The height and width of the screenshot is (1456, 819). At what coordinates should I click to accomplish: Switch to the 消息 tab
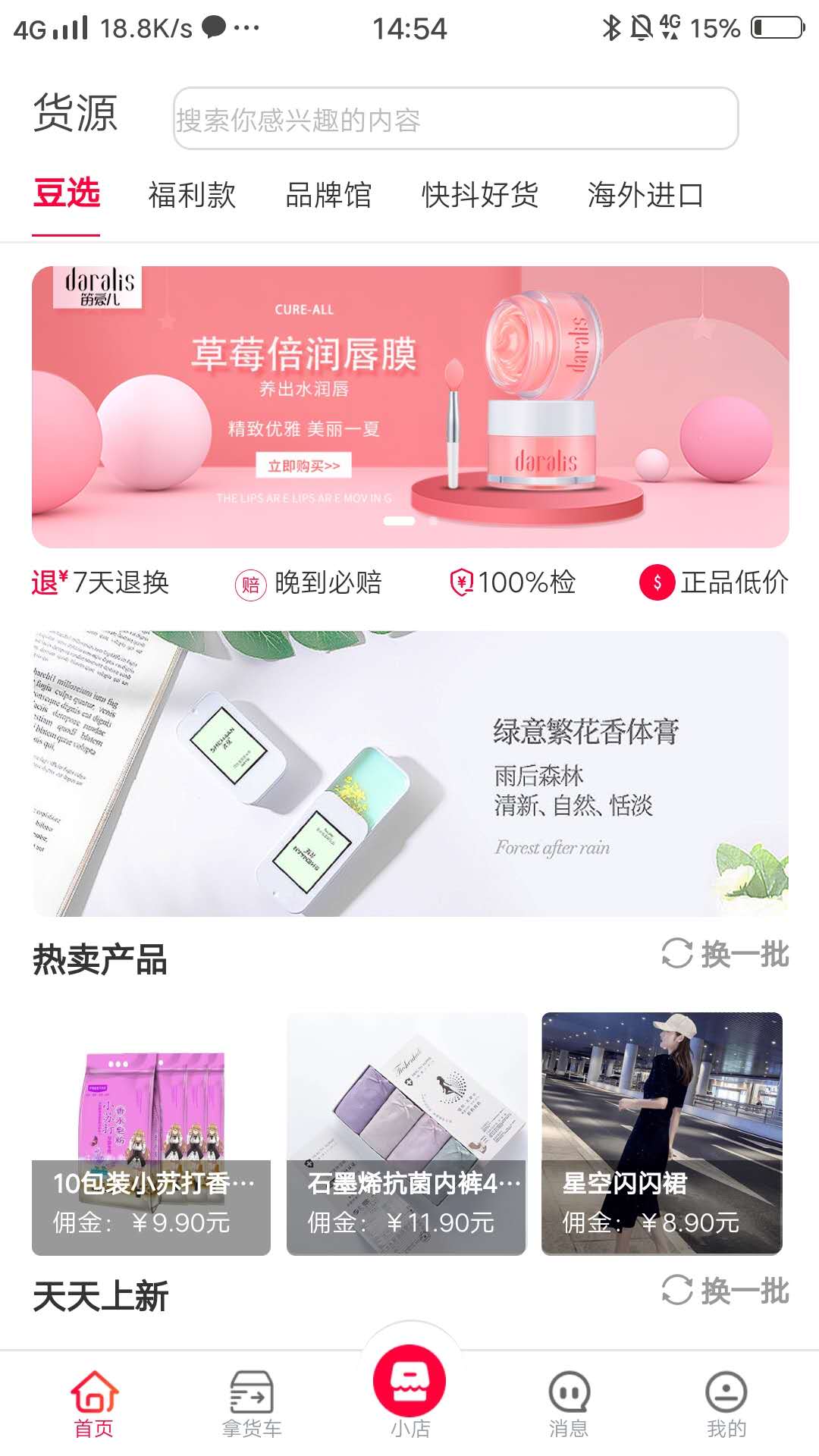pyautogui.click(x=569, y=1404)
